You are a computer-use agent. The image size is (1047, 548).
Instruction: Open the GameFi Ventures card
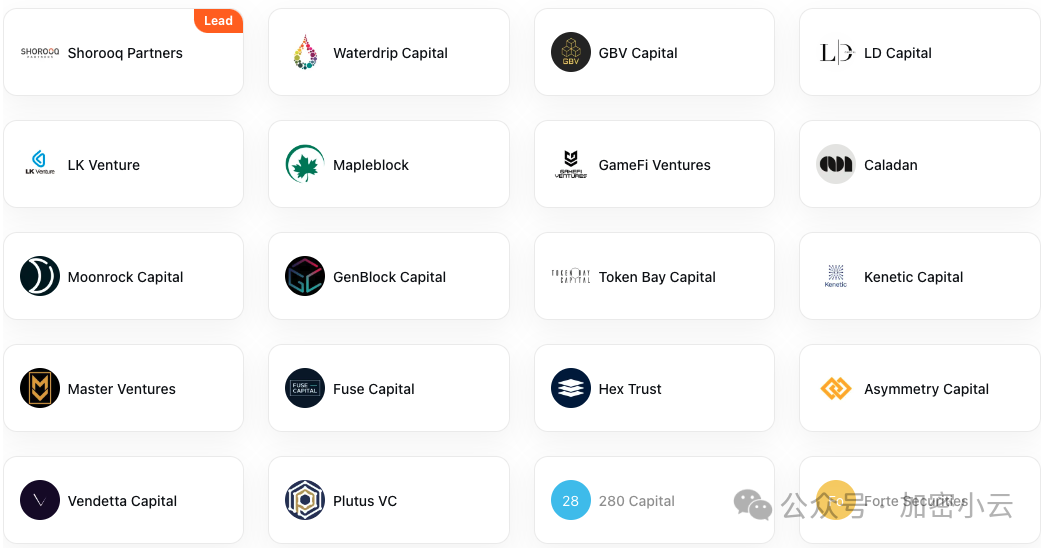(x=654, y=165)
